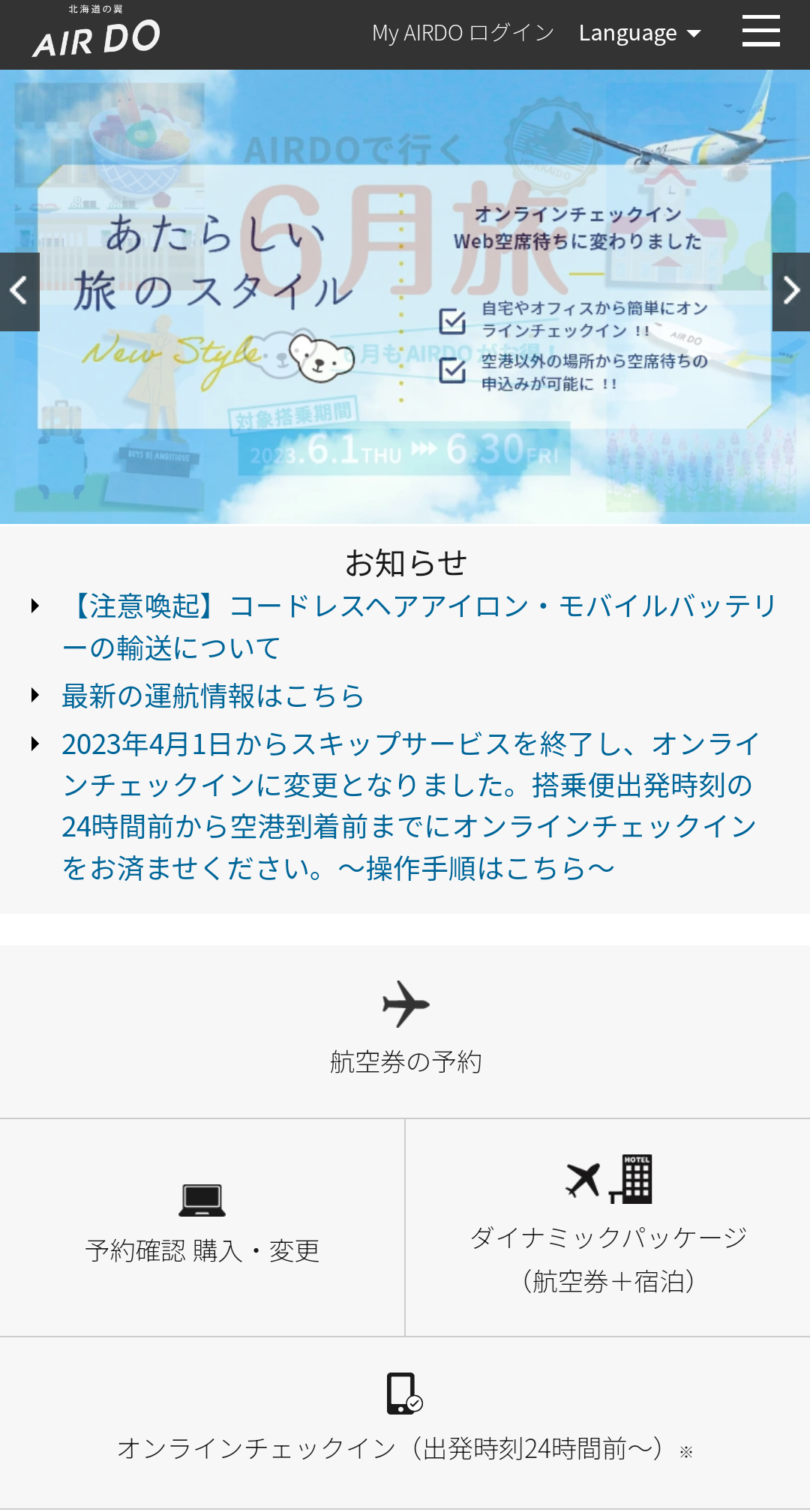Advance the carousel with the right chevron
Viewport: 810px width, 1512px height.
point(793,292)
